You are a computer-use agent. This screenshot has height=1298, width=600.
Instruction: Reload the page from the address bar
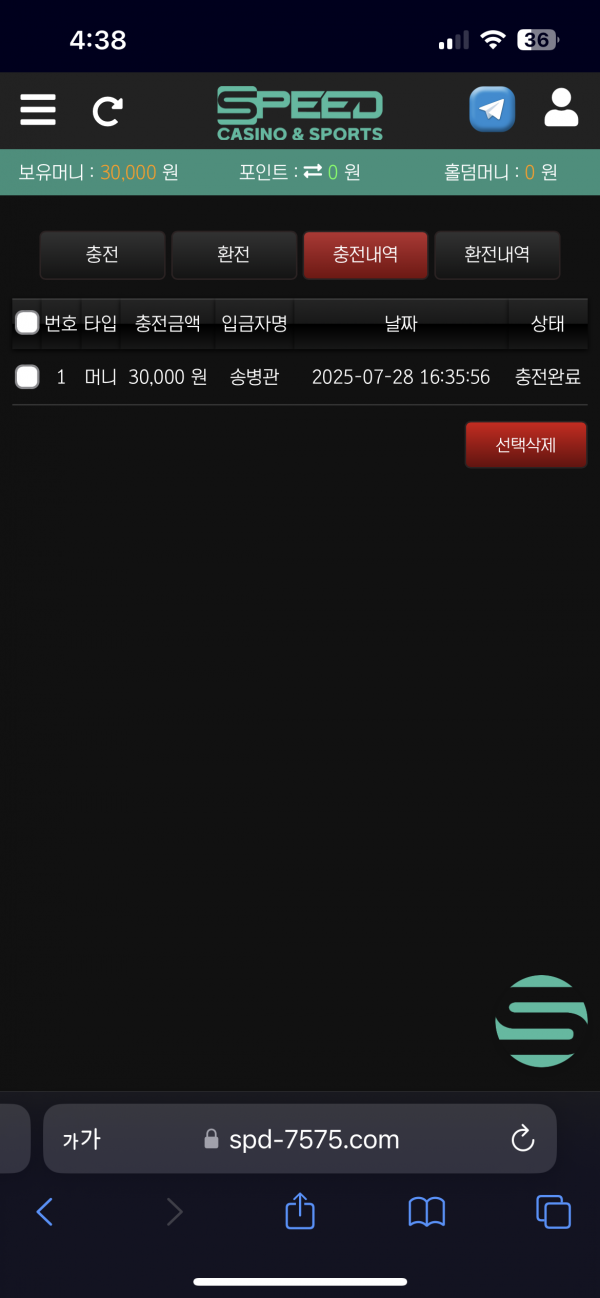coord(522,1139)
